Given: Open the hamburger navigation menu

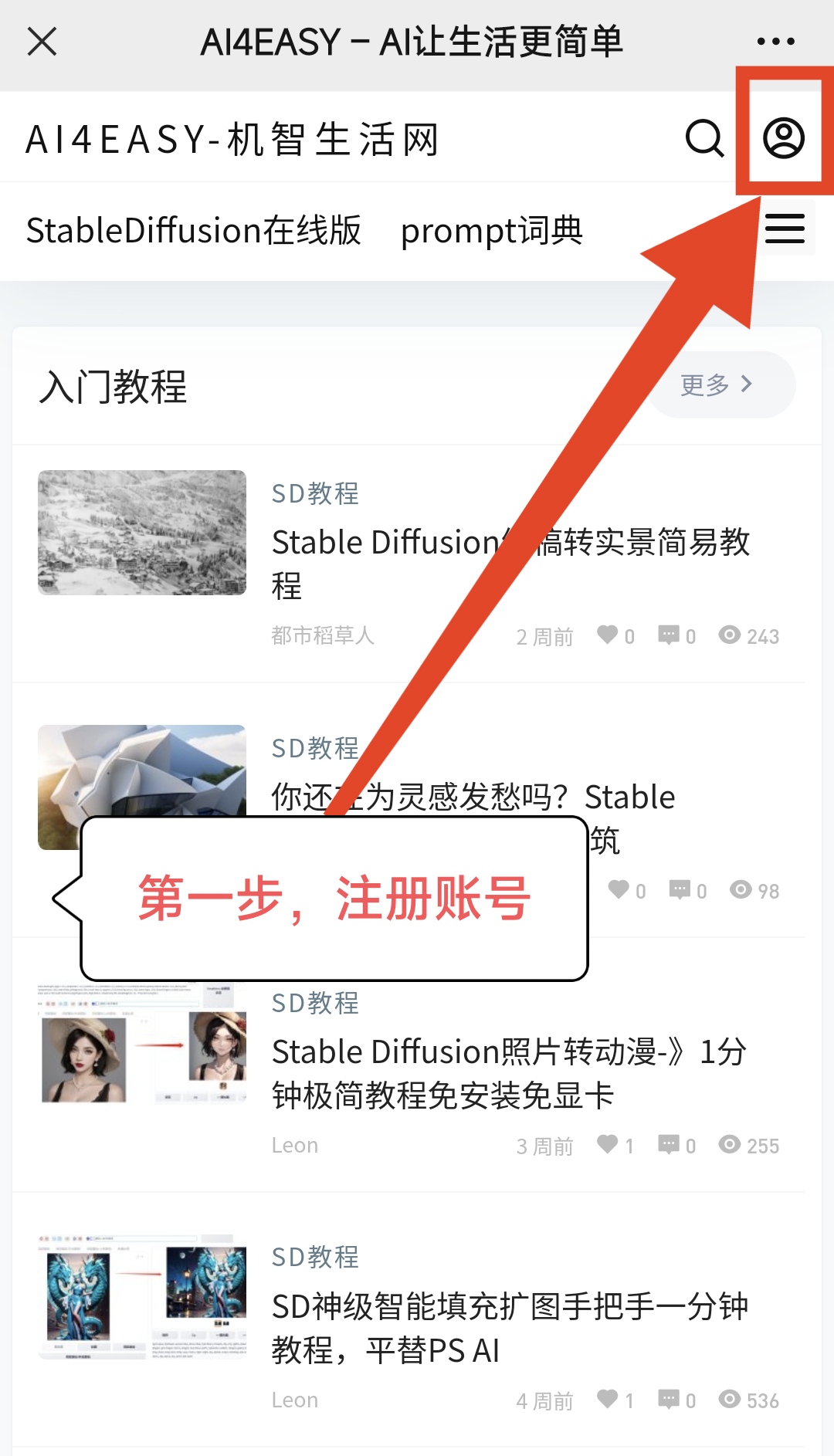Looking at the screenshot, I should coord(785,229).
